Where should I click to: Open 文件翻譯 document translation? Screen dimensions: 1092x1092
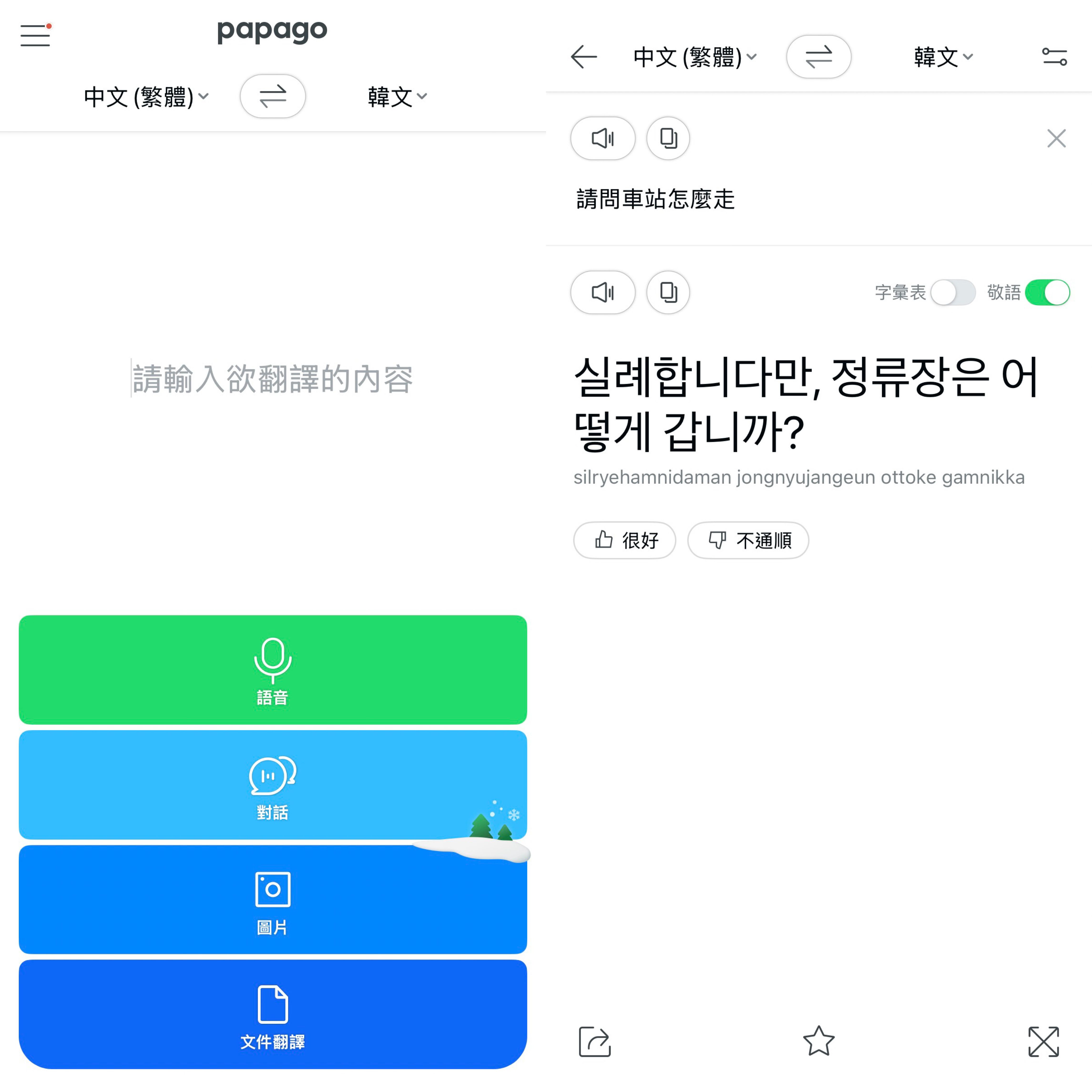272,1014
